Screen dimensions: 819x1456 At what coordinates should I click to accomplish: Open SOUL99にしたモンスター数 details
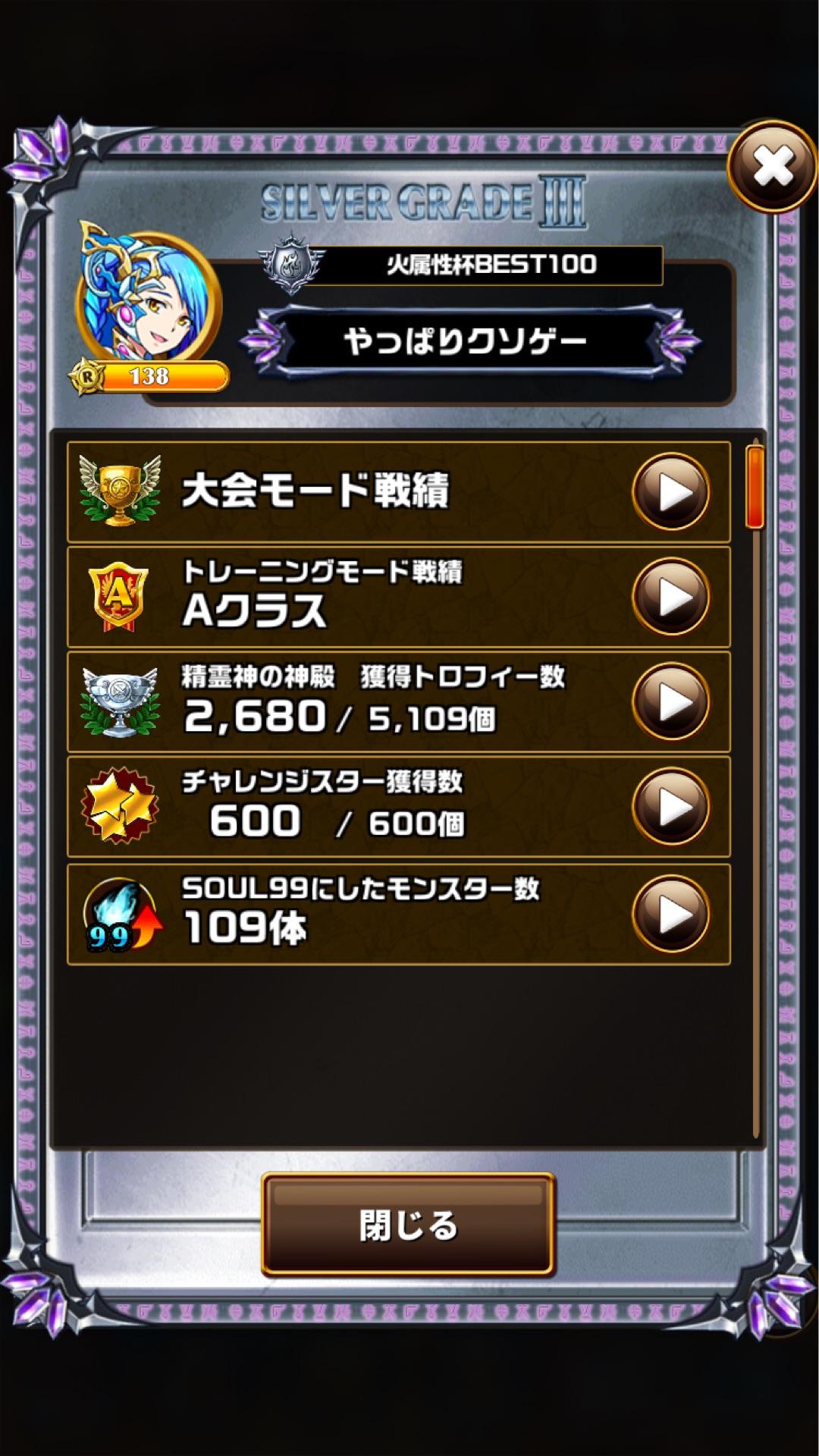coord(670,914)
